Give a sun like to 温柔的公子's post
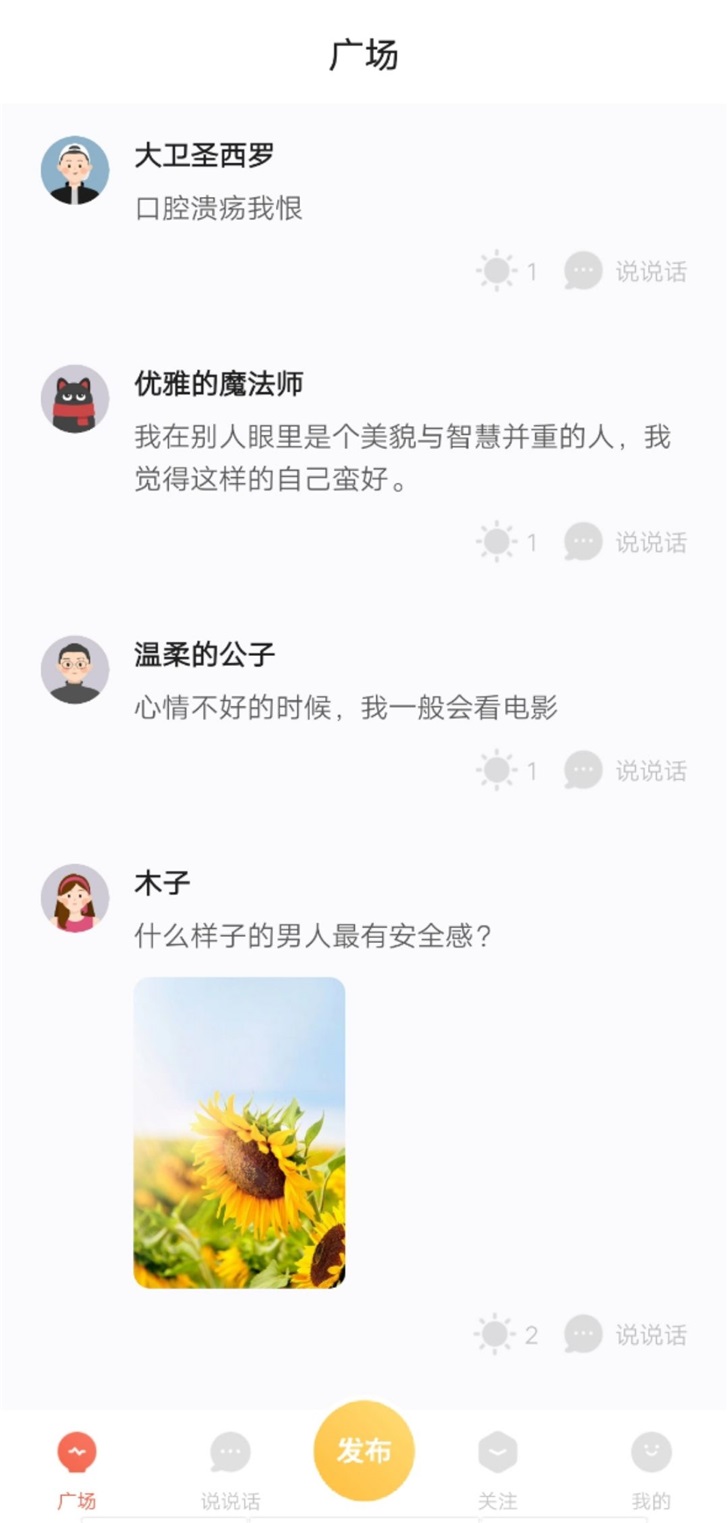This screenshot has height=1523, width=728. pos(496,770)
